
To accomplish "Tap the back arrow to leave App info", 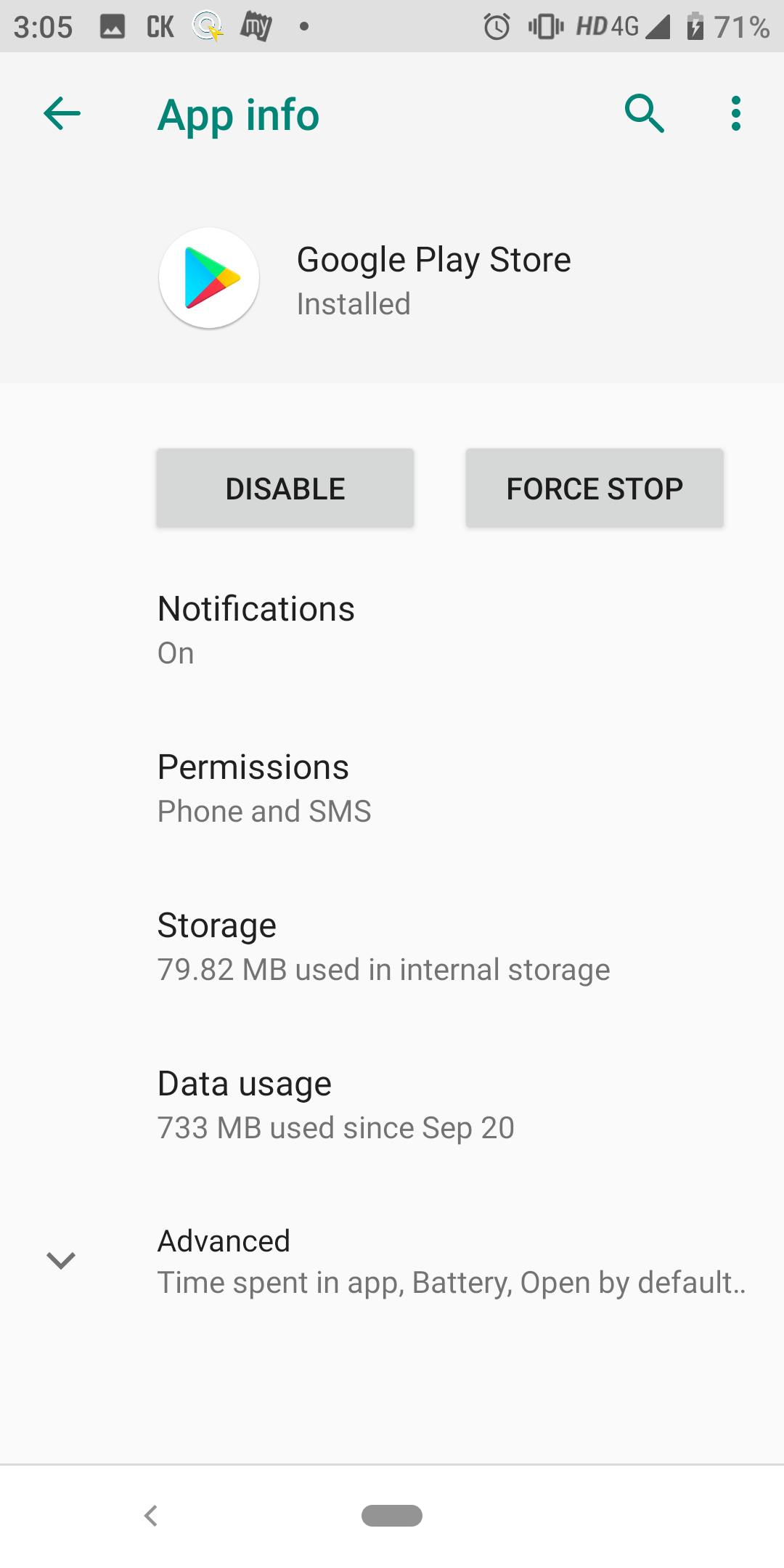I will coord(61,113).
